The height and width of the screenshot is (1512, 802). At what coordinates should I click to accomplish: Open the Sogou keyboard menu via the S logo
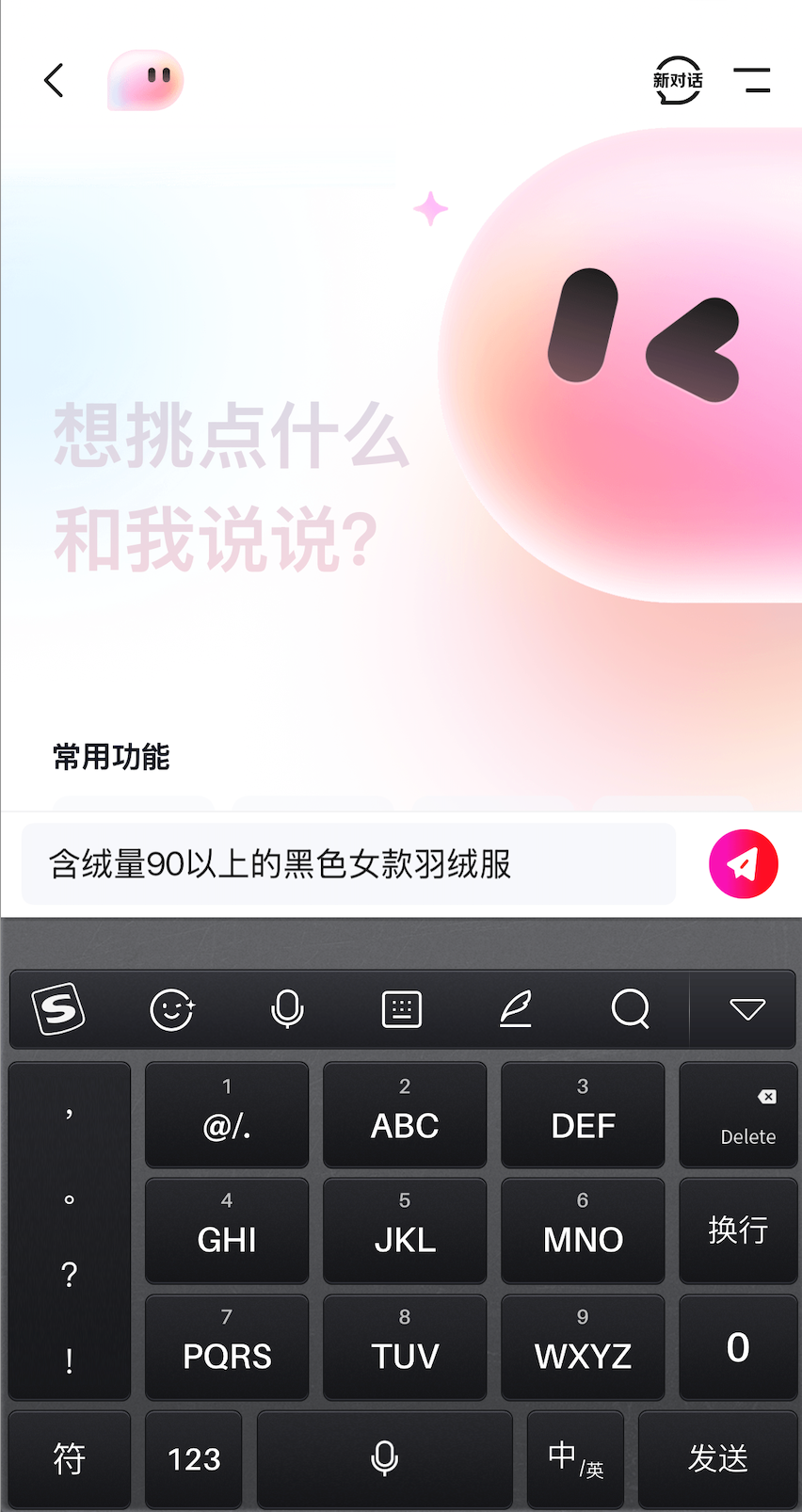click(57, 1009)
